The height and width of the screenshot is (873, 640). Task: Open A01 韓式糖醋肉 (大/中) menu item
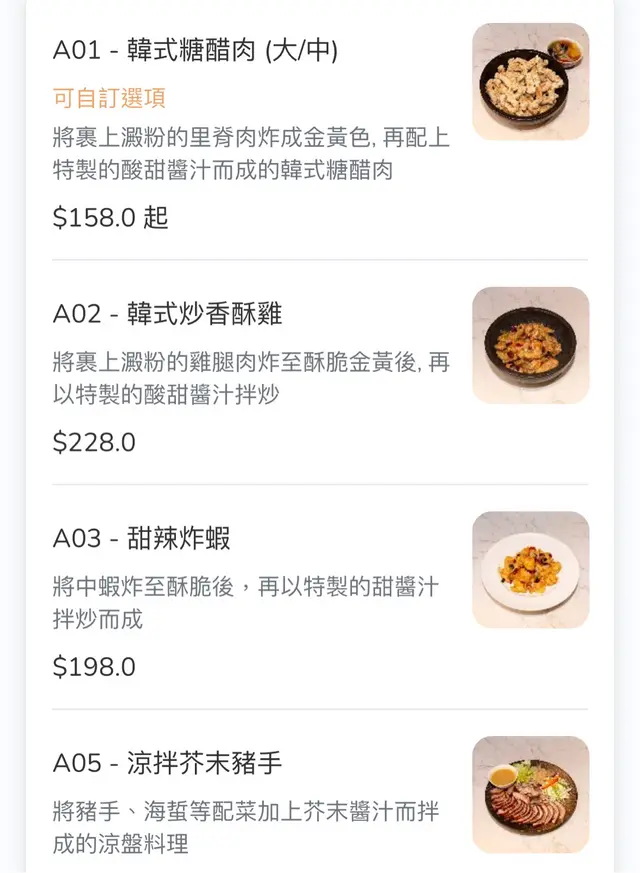click(x=195, y=50)
